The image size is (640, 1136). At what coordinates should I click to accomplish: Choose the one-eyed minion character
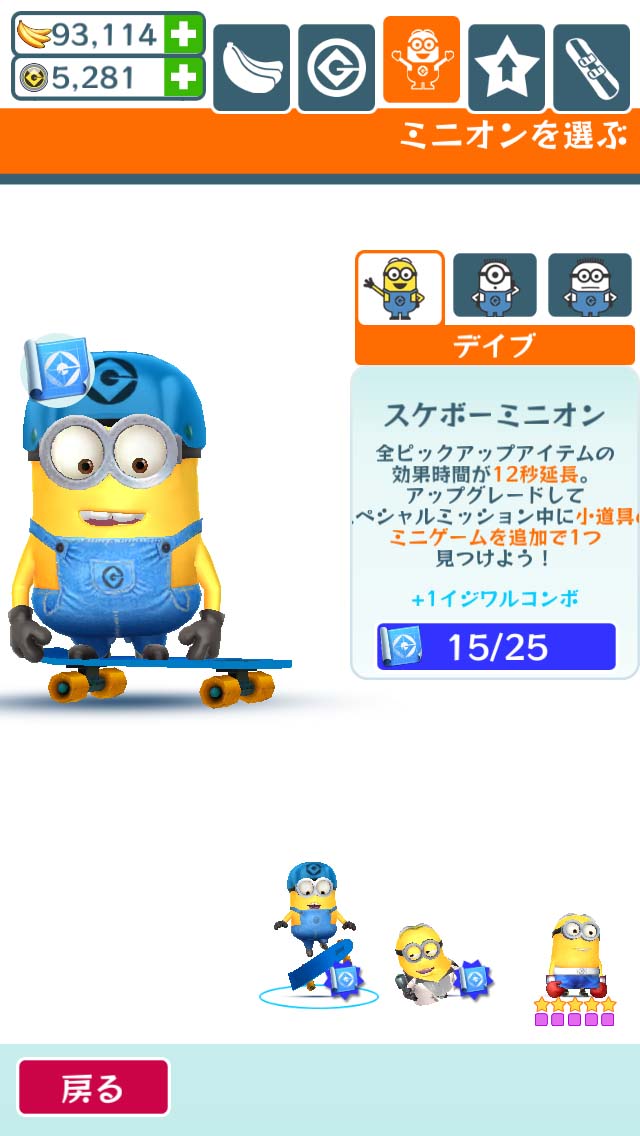point(494,287)
